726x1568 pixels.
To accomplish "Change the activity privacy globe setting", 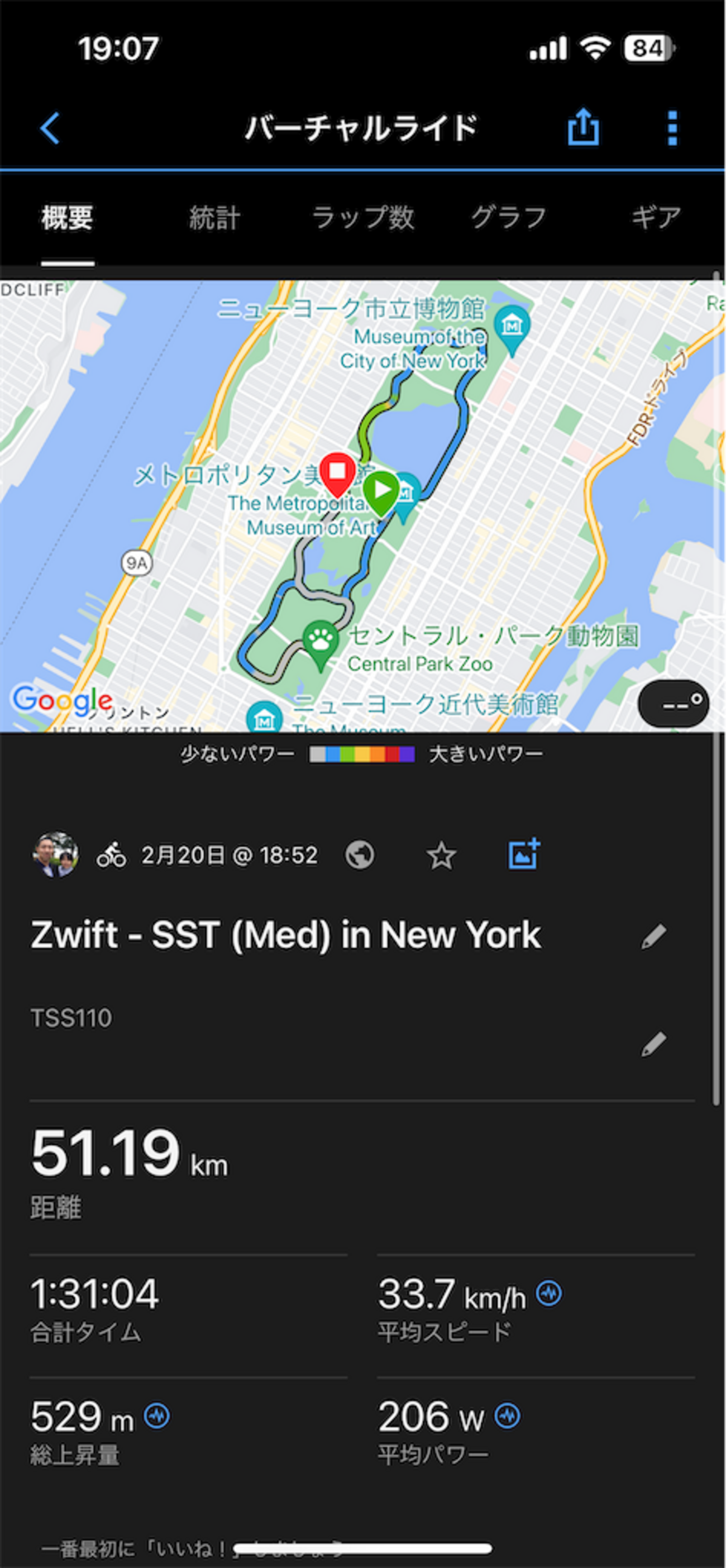I will pos(360,854).
